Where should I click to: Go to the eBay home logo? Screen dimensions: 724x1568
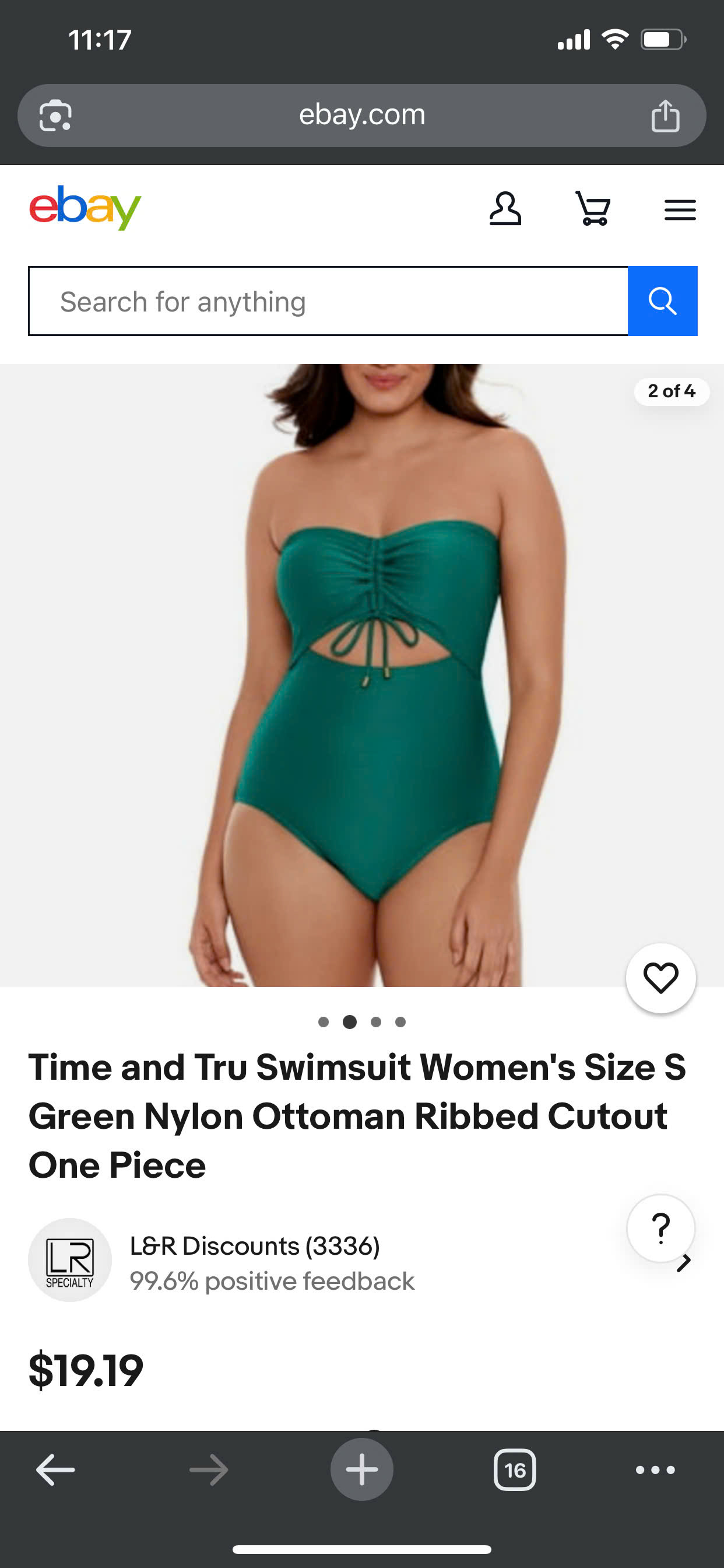[85, 208]
